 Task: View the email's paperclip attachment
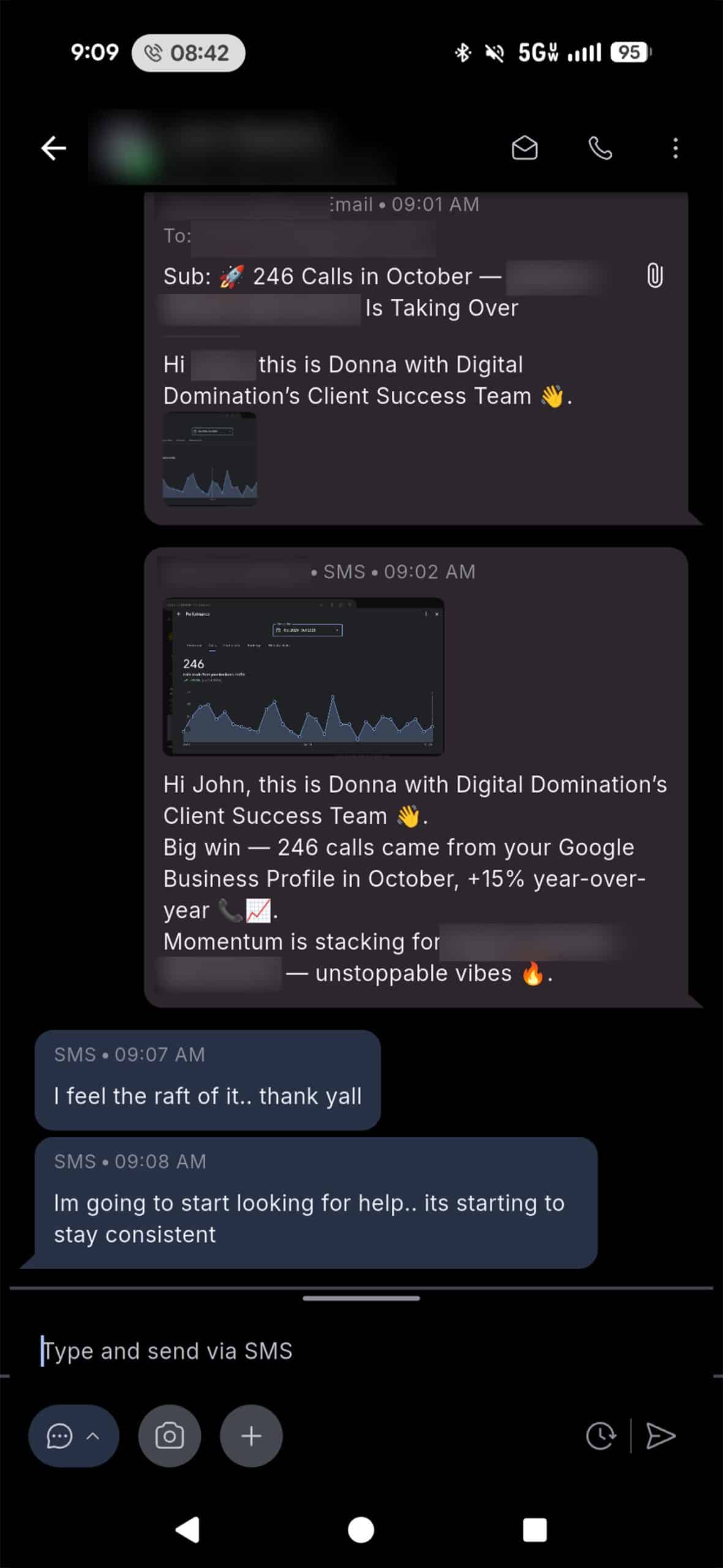pyautogui.click(x=654, y=276)
